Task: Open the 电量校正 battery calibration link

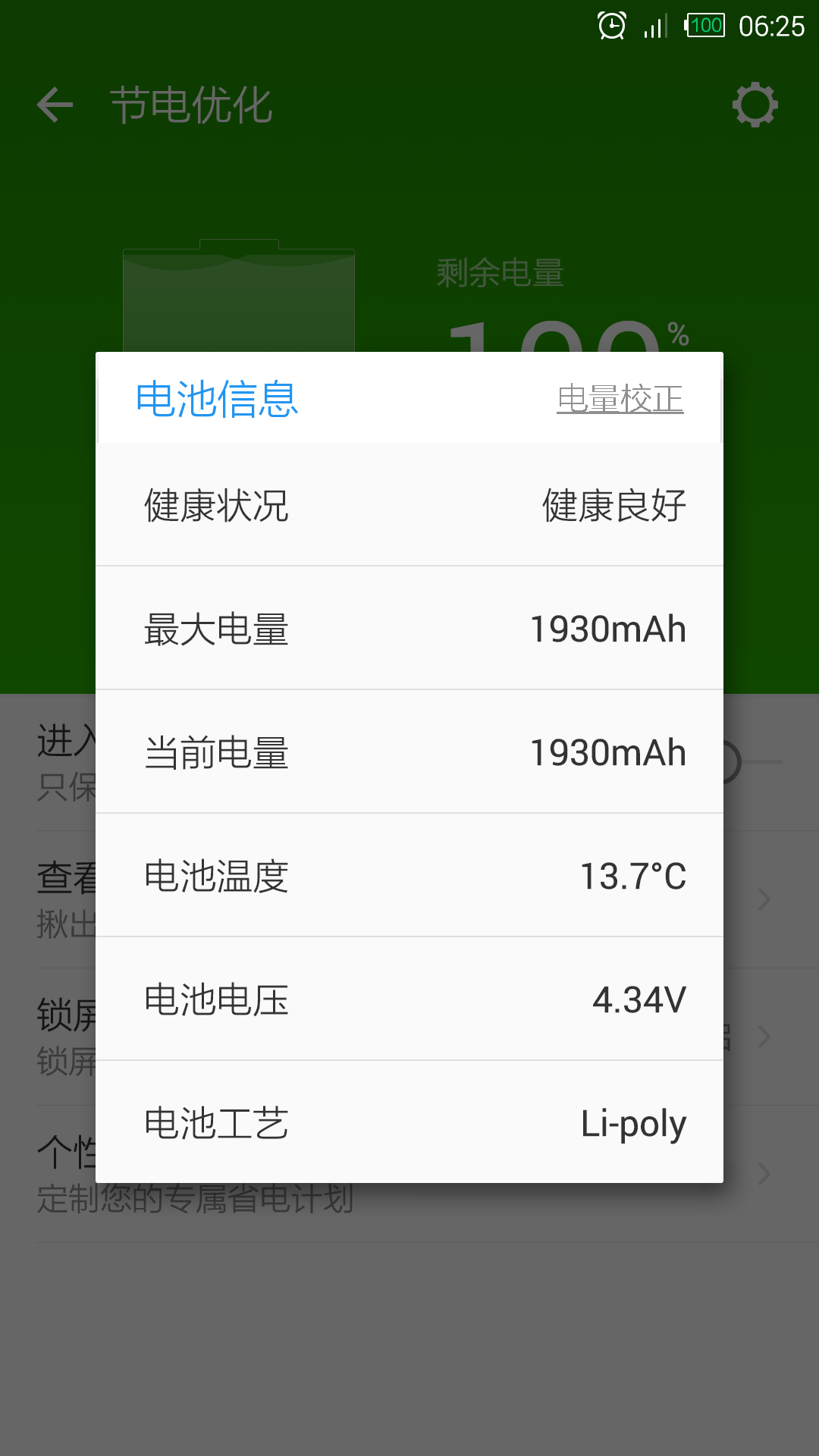Action: [620, 399]
